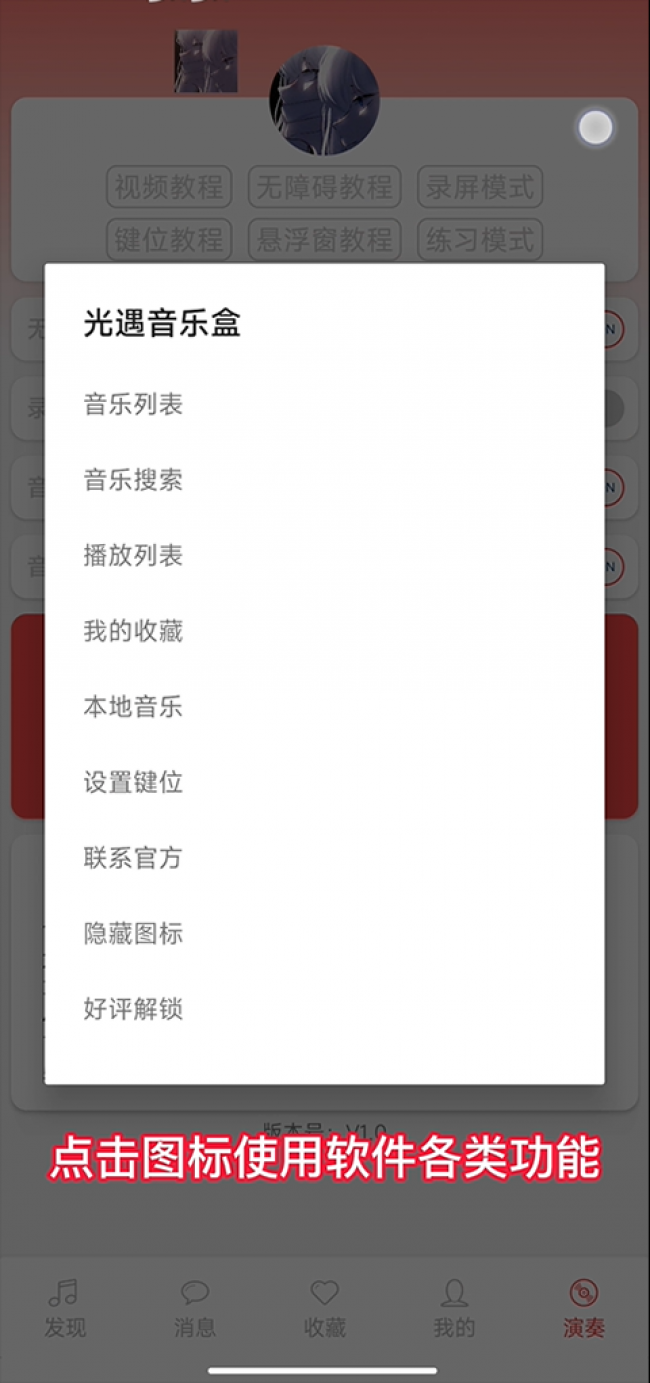Viewport: 650px width, 1383px height.
Task: Open 无障碍教程 guide
Action: click(324, 187)
